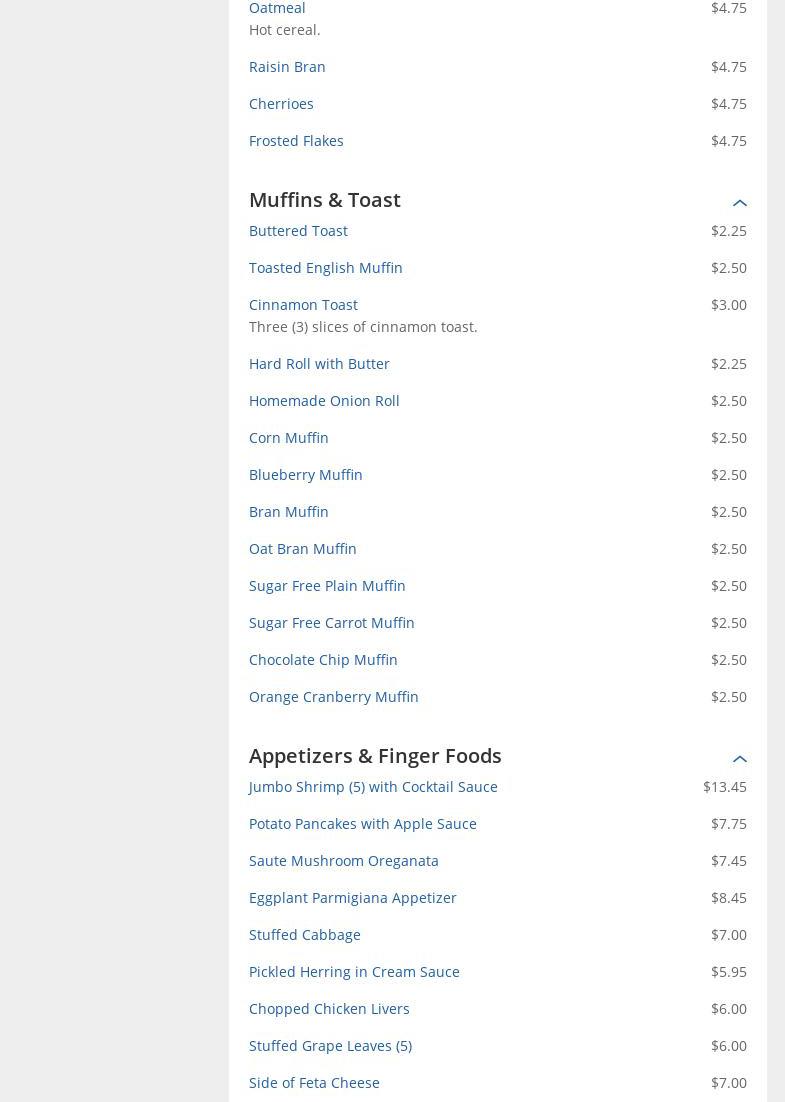Image resolution: width=785 pixels, height=1102 pixels.
Task: Open the Chopped Chicken Livers item
Action: point(329,1009)
